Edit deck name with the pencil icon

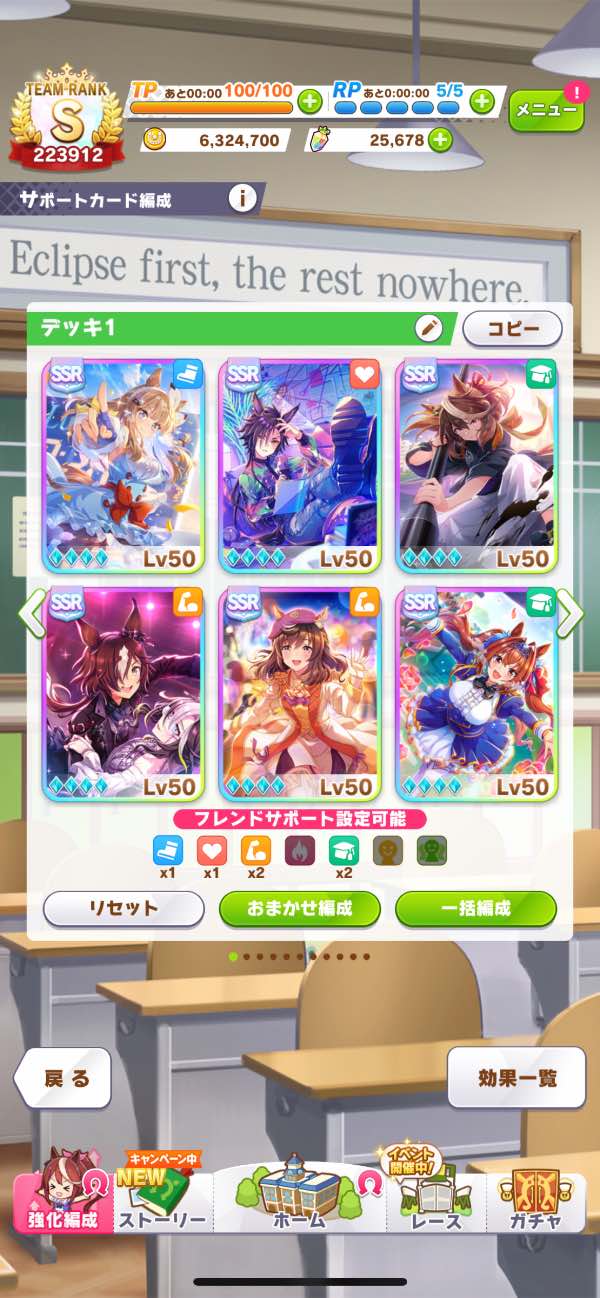pos(428,328)
